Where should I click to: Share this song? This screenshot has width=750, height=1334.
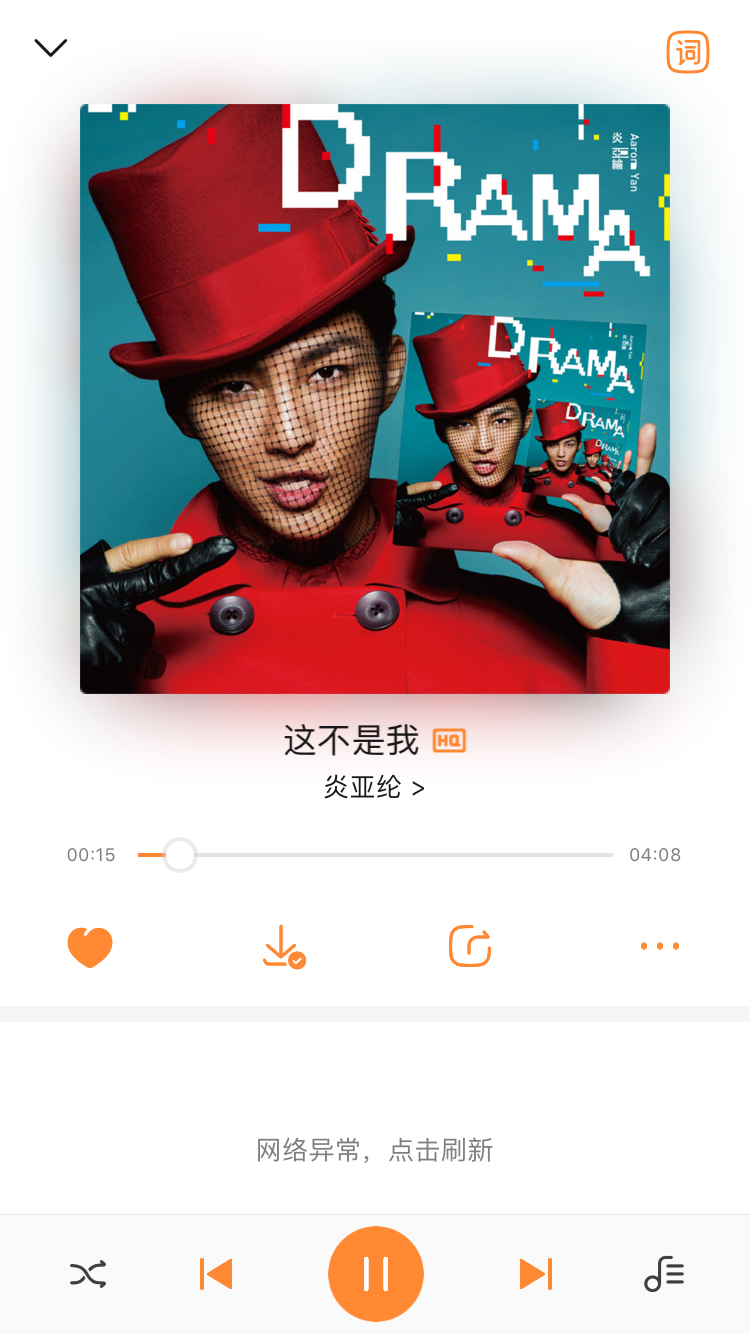pyautogui.click(x=470, y=946)
